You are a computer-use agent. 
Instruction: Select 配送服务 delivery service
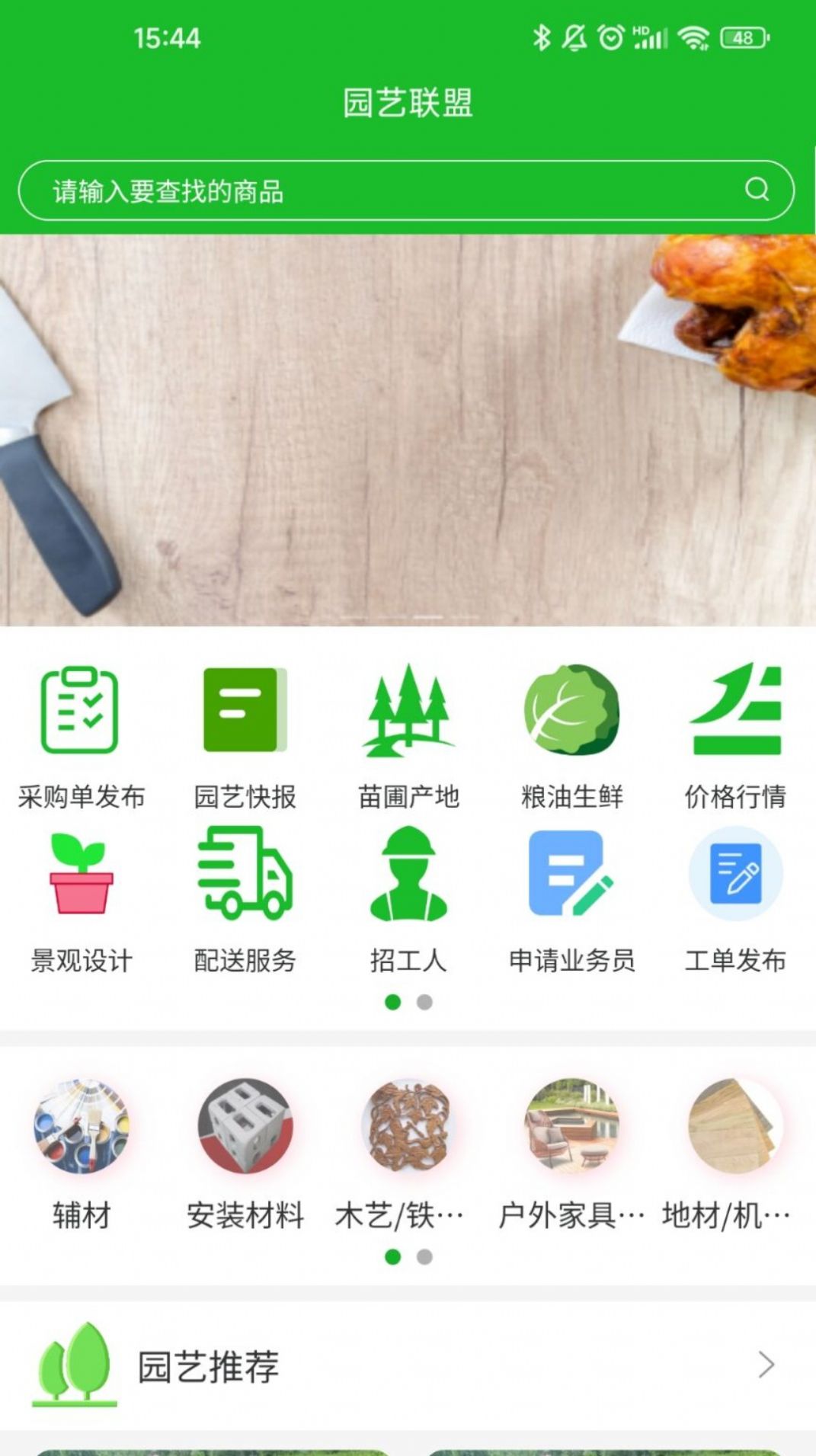(x=245, y=899)
